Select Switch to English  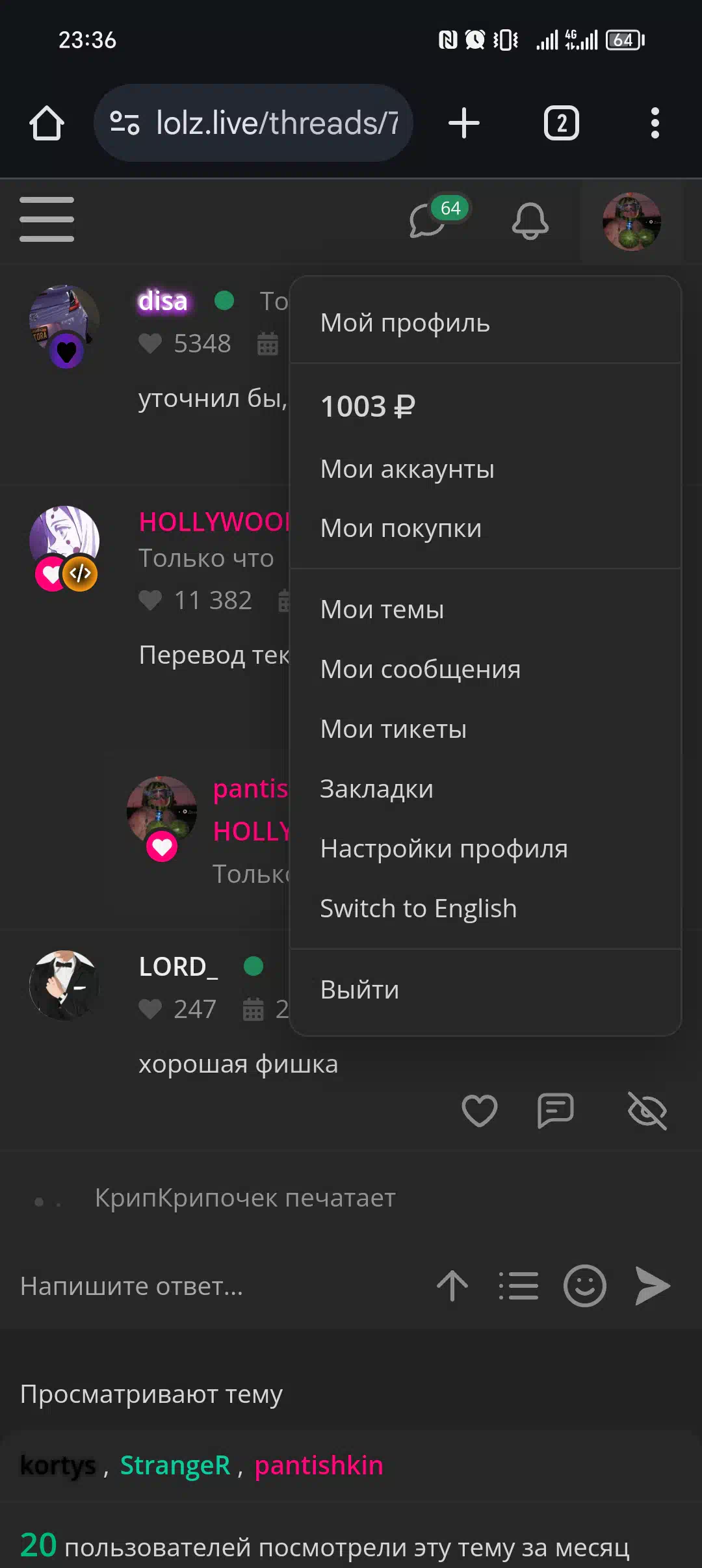(x=485, y=908)
